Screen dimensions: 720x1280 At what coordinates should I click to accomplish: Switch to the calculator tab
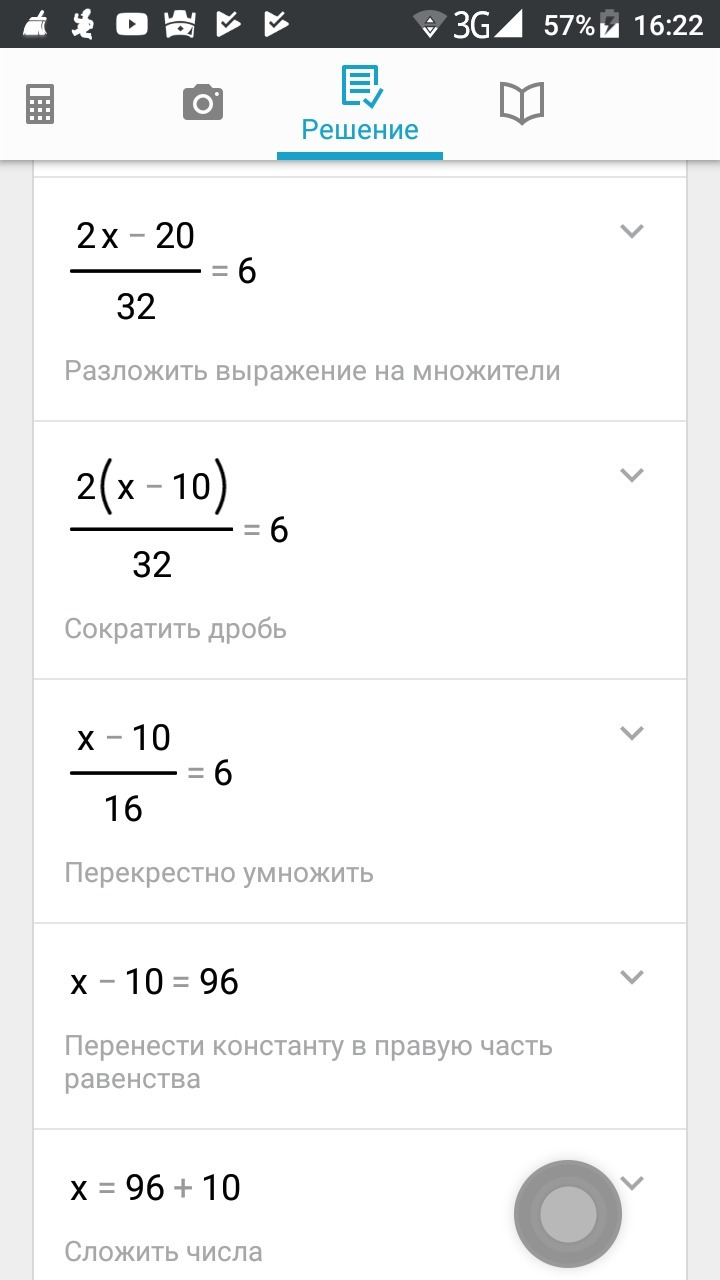click(40, 103)
